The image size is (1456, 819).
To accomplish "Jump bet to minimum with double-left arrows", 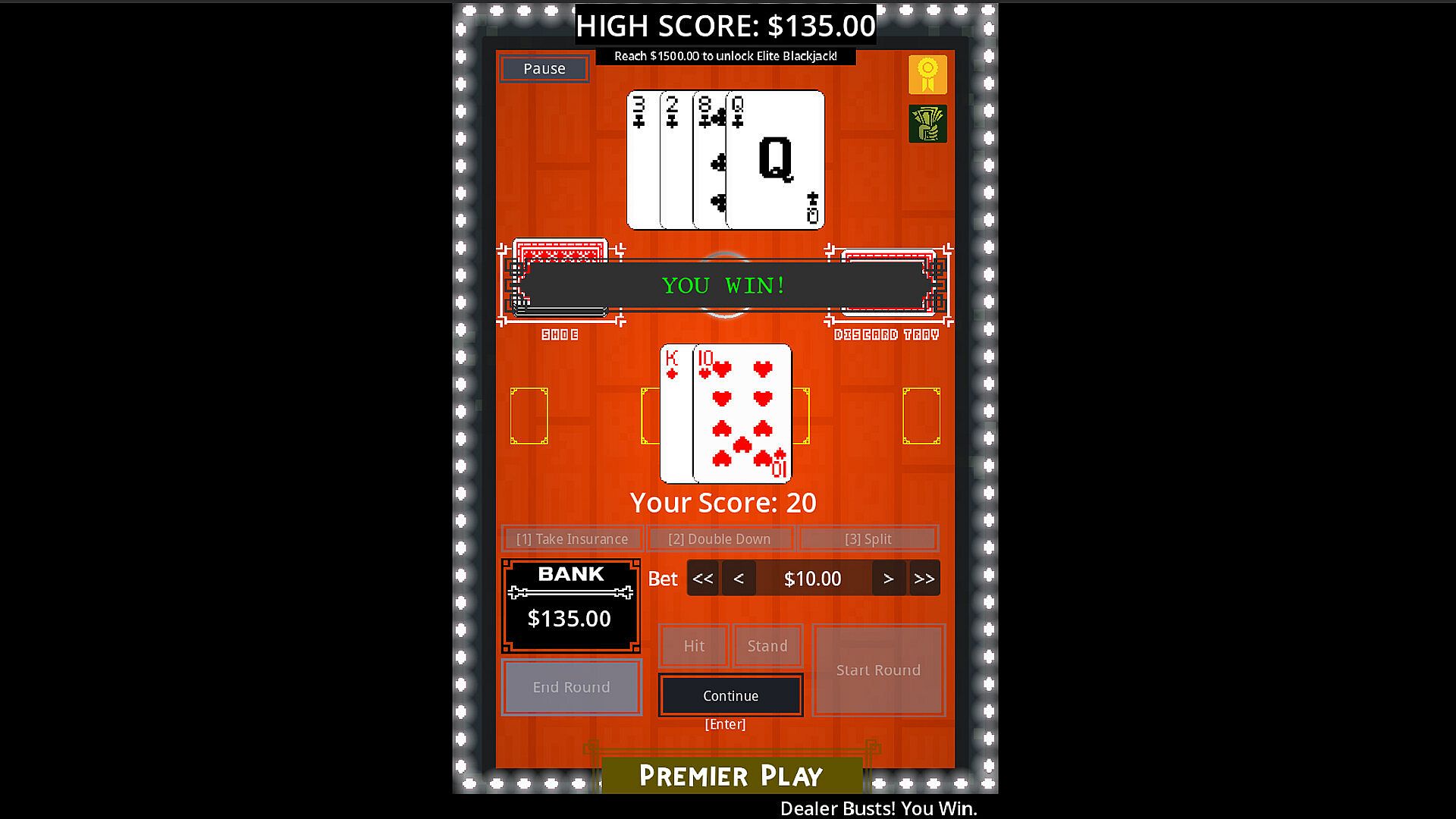I will [x=703, y=579].
